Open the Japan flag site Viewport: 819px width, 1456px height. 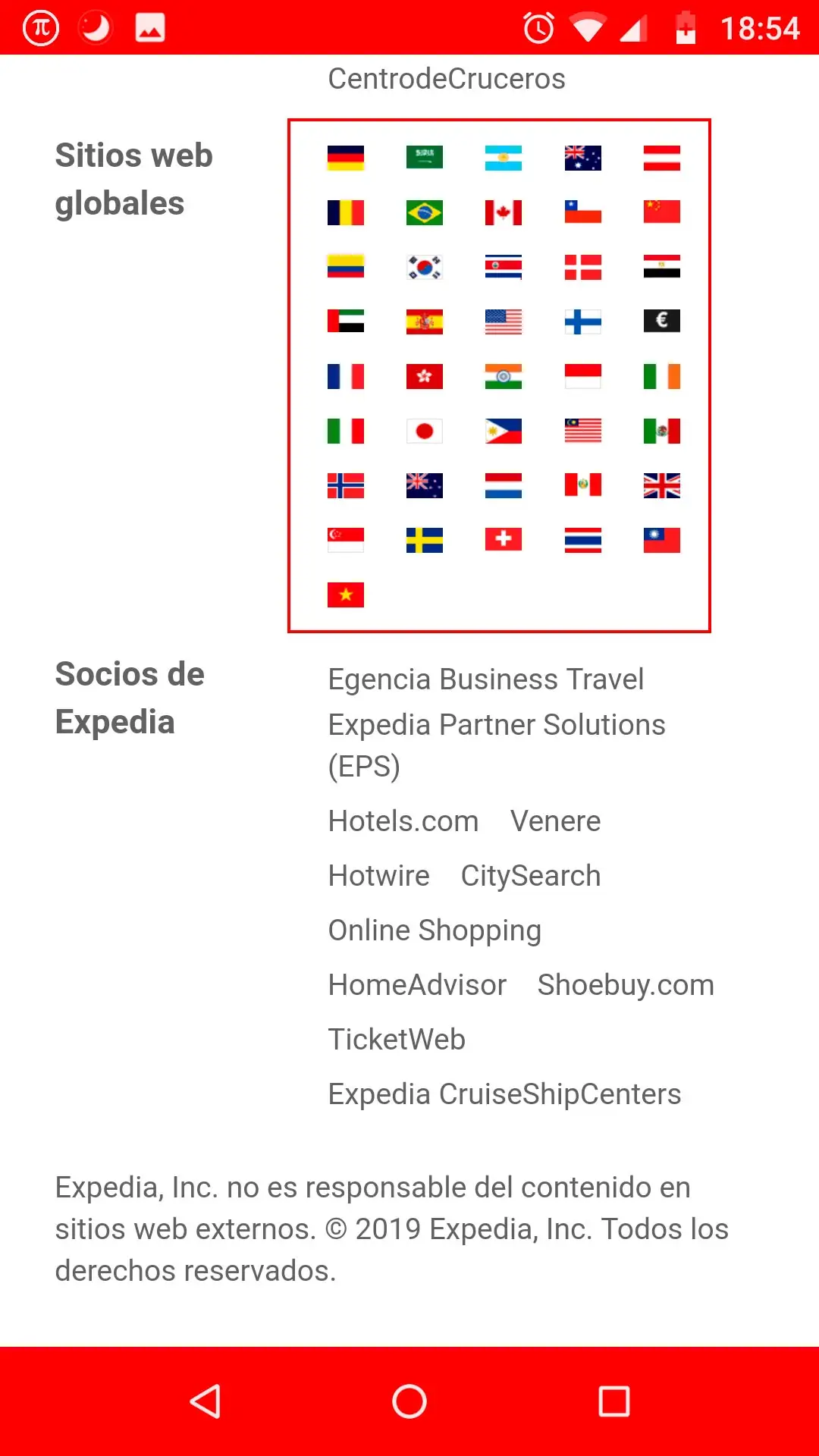tap(424, 431)
